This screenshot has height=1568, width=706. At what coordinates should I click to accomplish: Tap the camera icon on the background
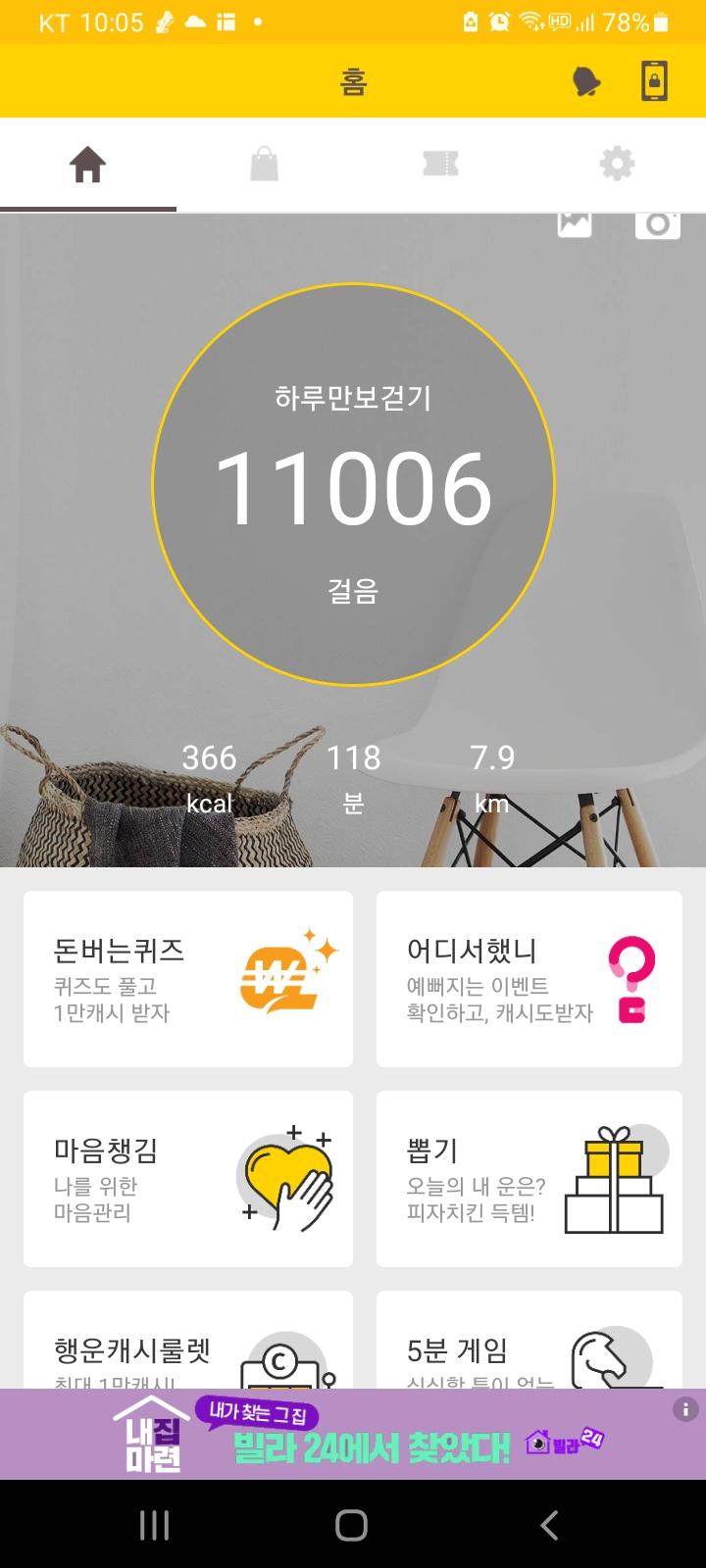pos(658,224)
